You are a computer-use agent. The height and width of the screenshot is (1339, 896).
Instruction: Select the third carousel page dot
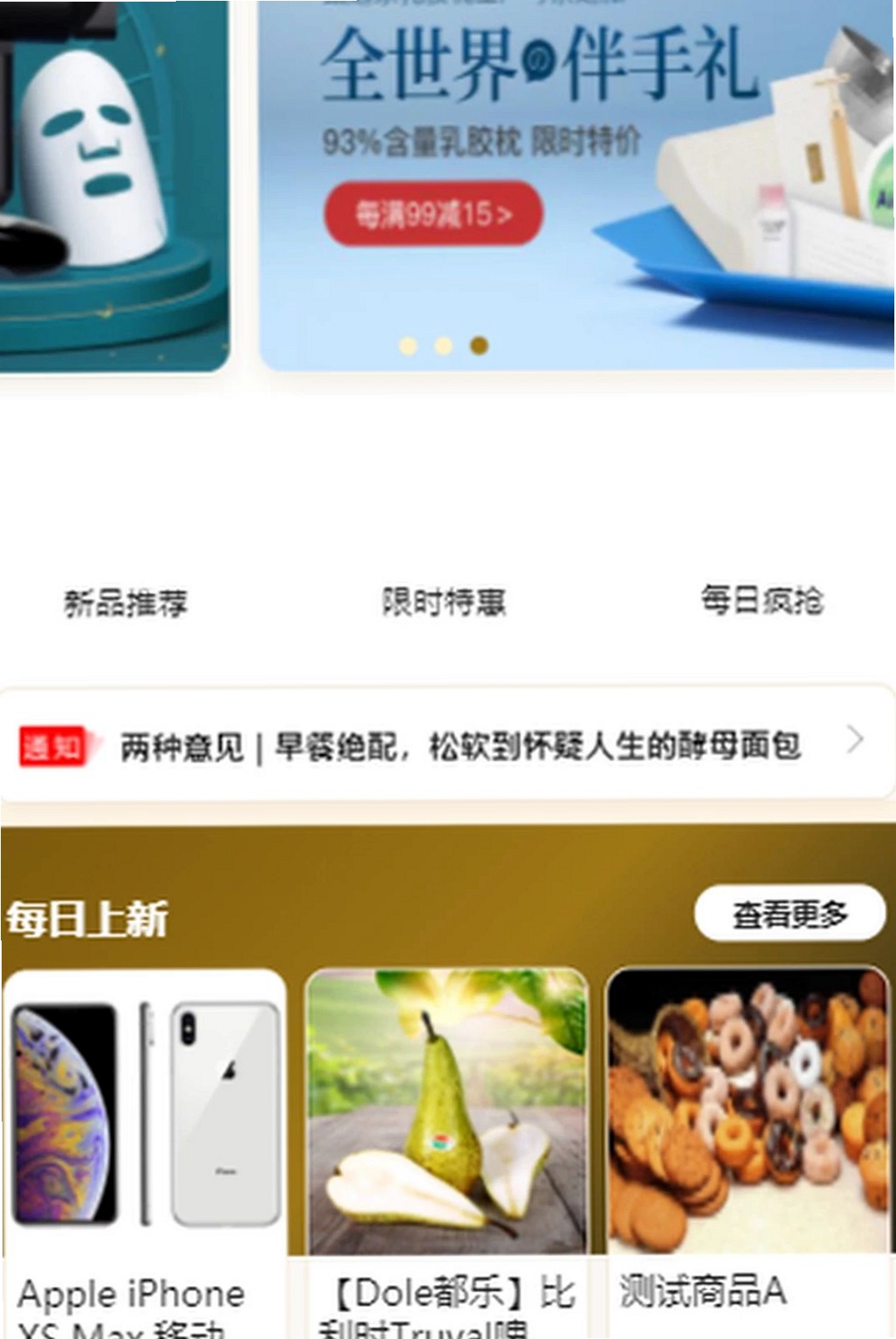[479, 346]
